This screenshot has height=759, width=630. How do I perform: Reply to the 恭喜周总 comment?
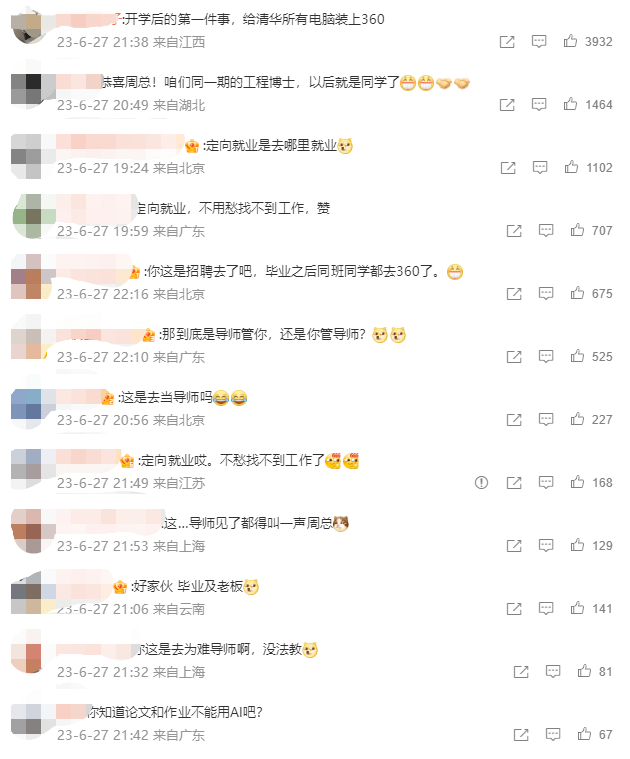tap(539, 105)
